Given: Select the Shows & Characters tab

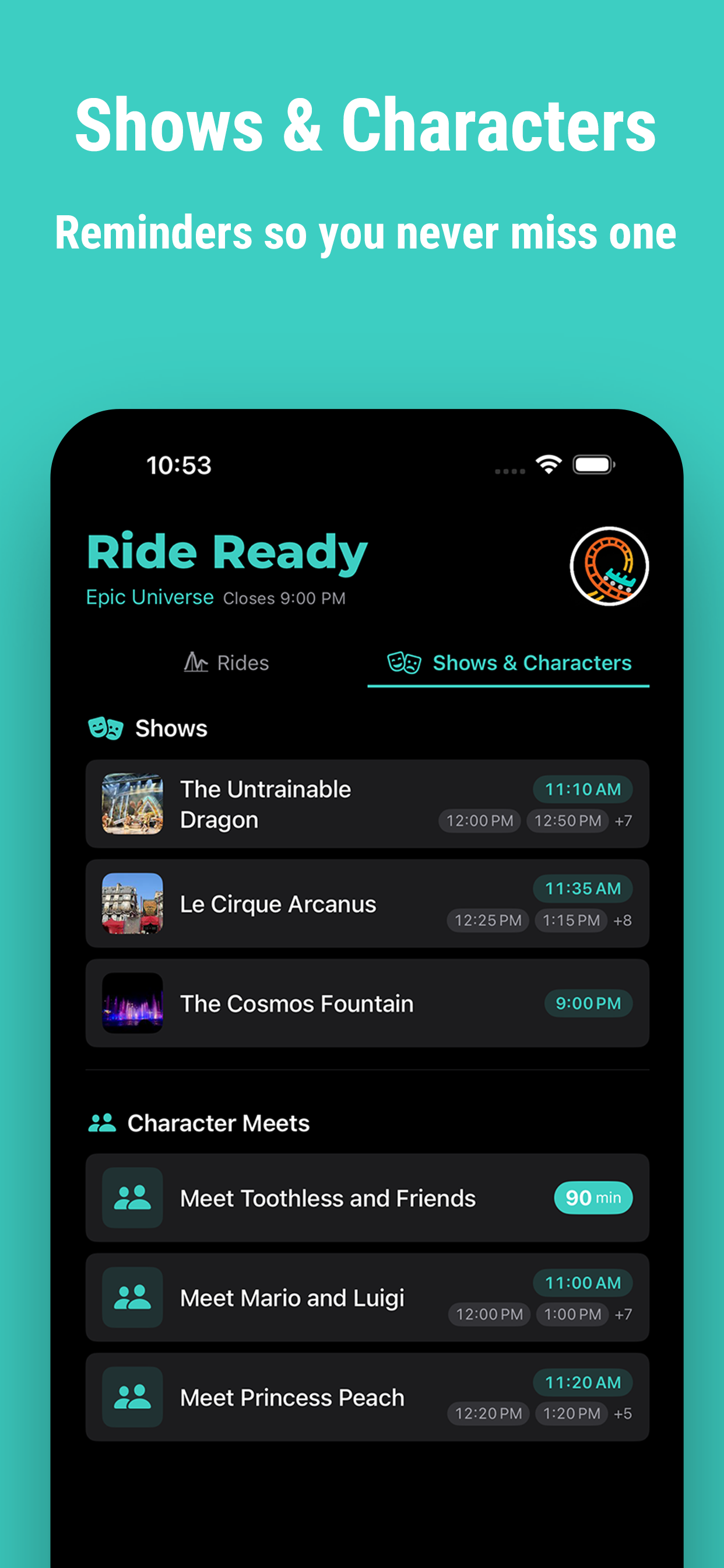Looking at the screenshot, I should pyautogui.click(x=510, y=663).
